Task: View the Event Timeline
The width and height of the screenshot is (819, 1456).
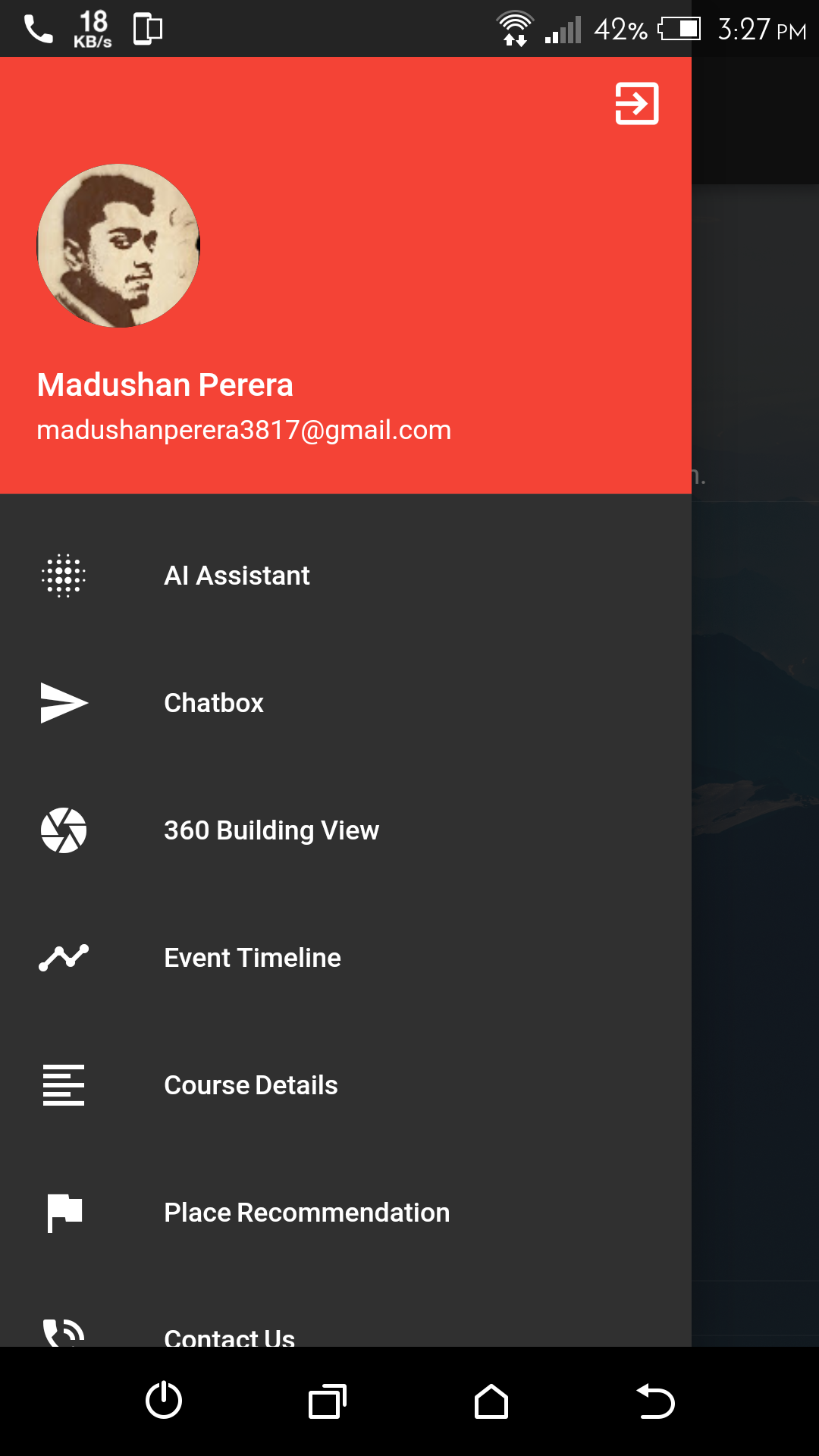Action: click(346, 958)
